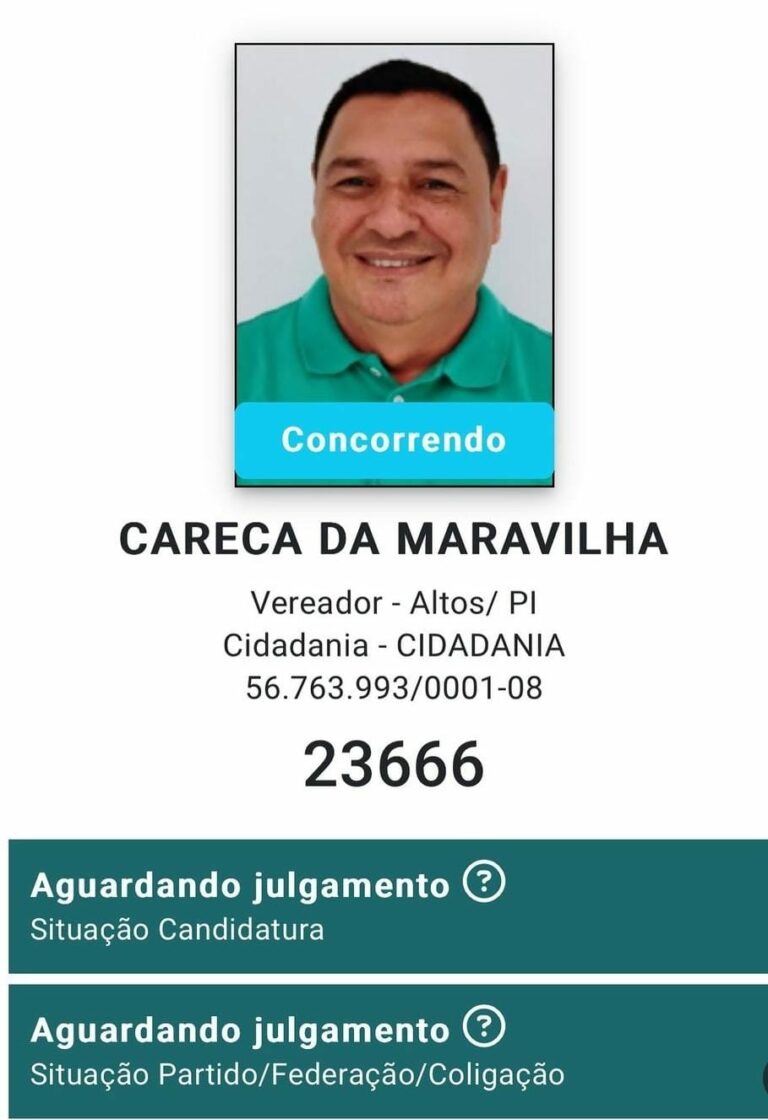Open help icon for Situação Candidatura
This screenshot has height=1120, width=768.
[485, 883]
